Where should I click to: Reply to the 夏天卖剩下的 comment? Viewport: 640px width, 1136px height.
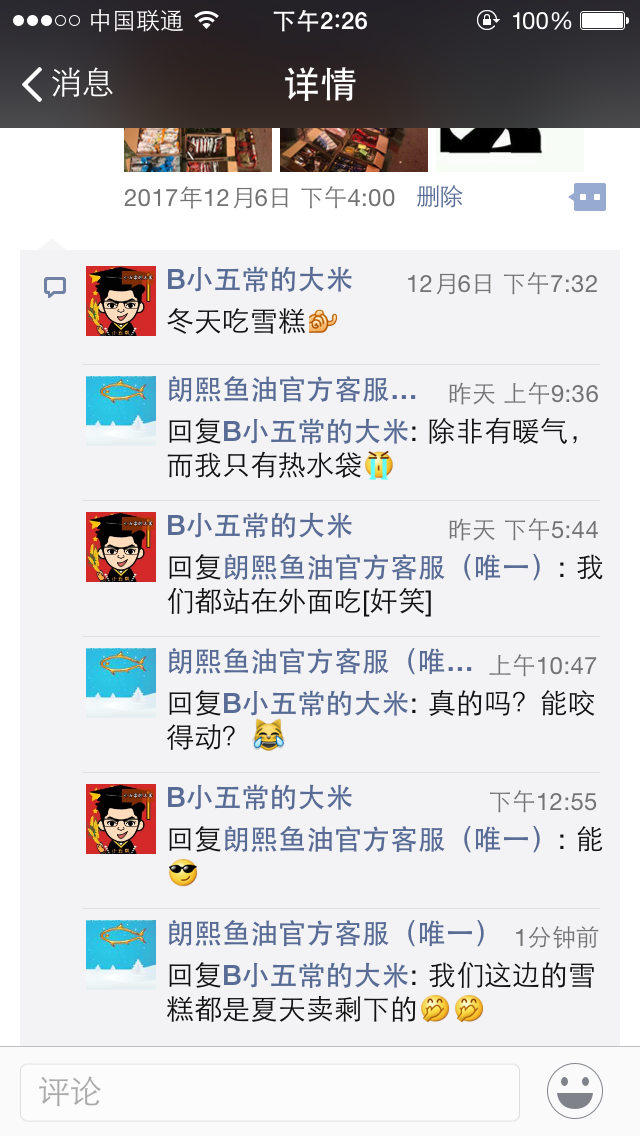tap(380, 992)
